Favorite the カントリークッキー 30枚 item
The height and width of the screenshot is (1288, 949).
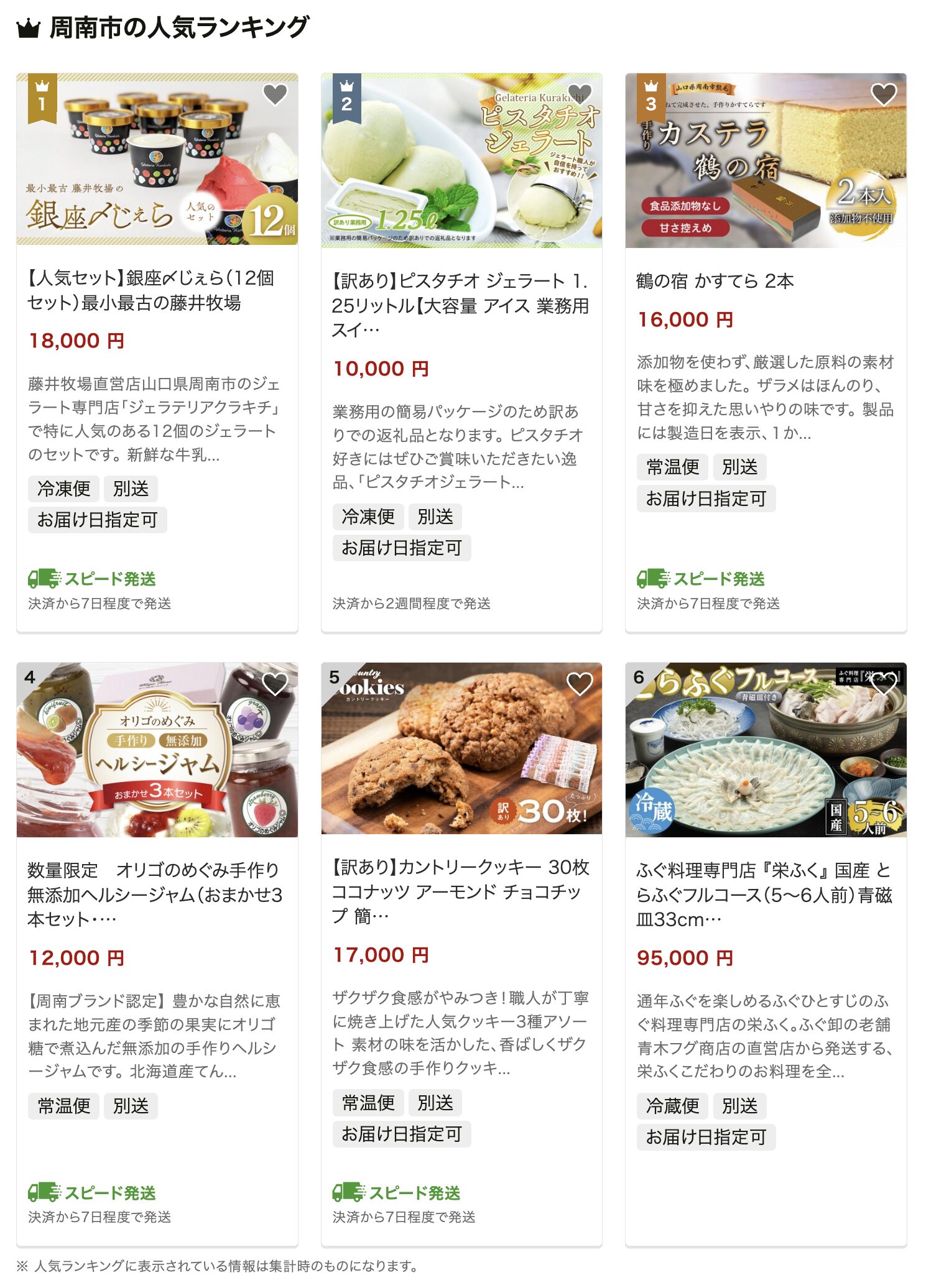580,684
